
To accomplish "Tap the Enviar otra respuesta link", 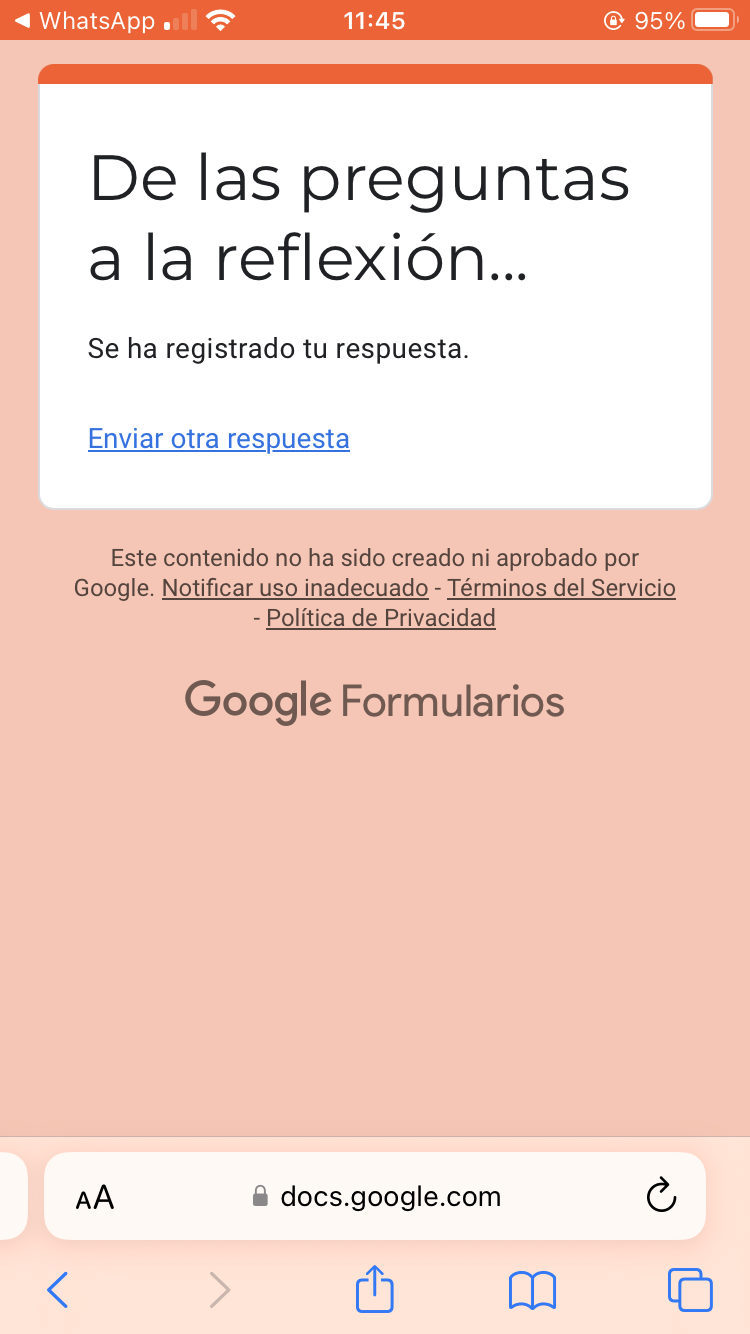I will (x=219, y=439).
